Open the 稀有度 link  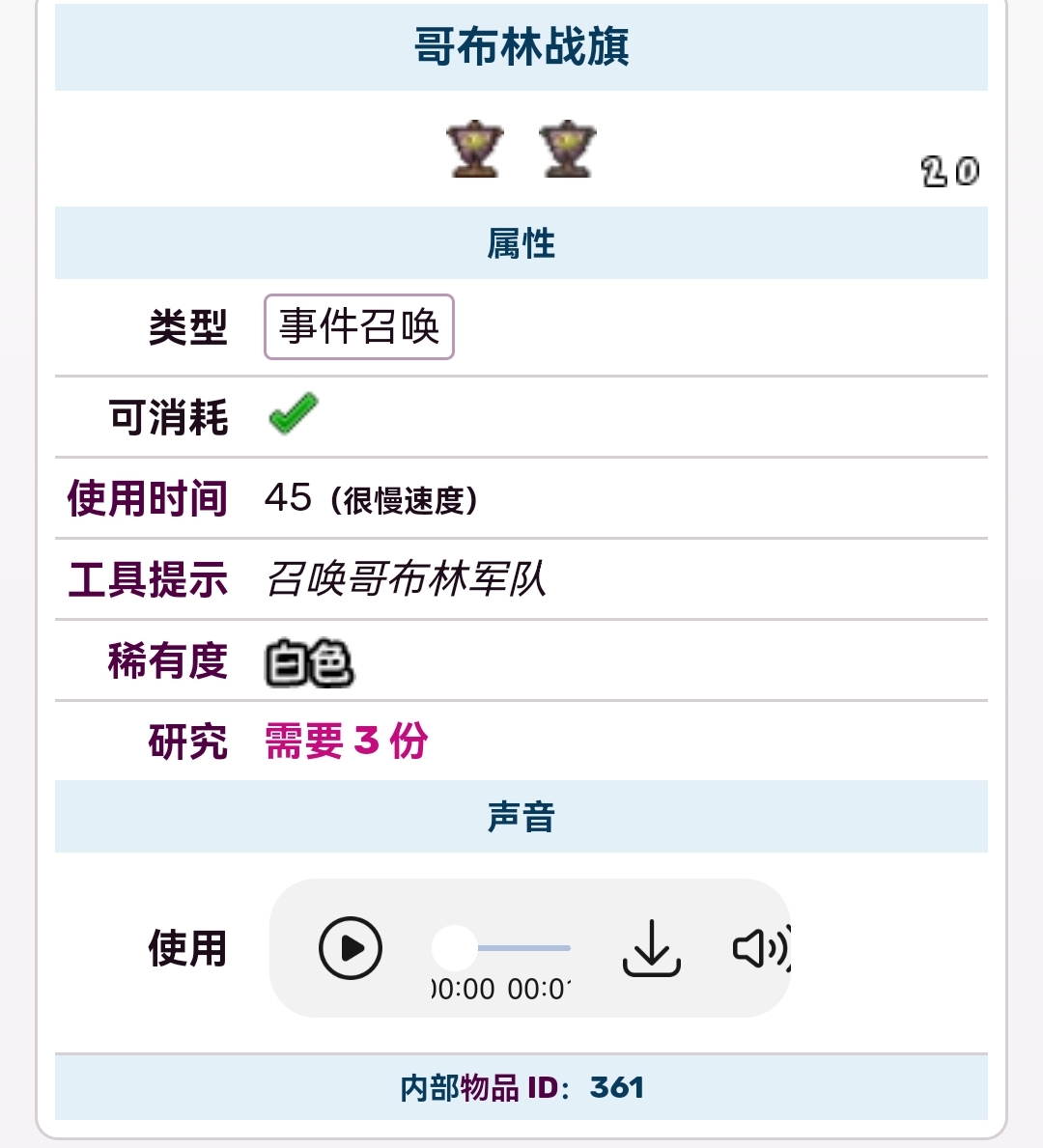[x=167, y=661]
